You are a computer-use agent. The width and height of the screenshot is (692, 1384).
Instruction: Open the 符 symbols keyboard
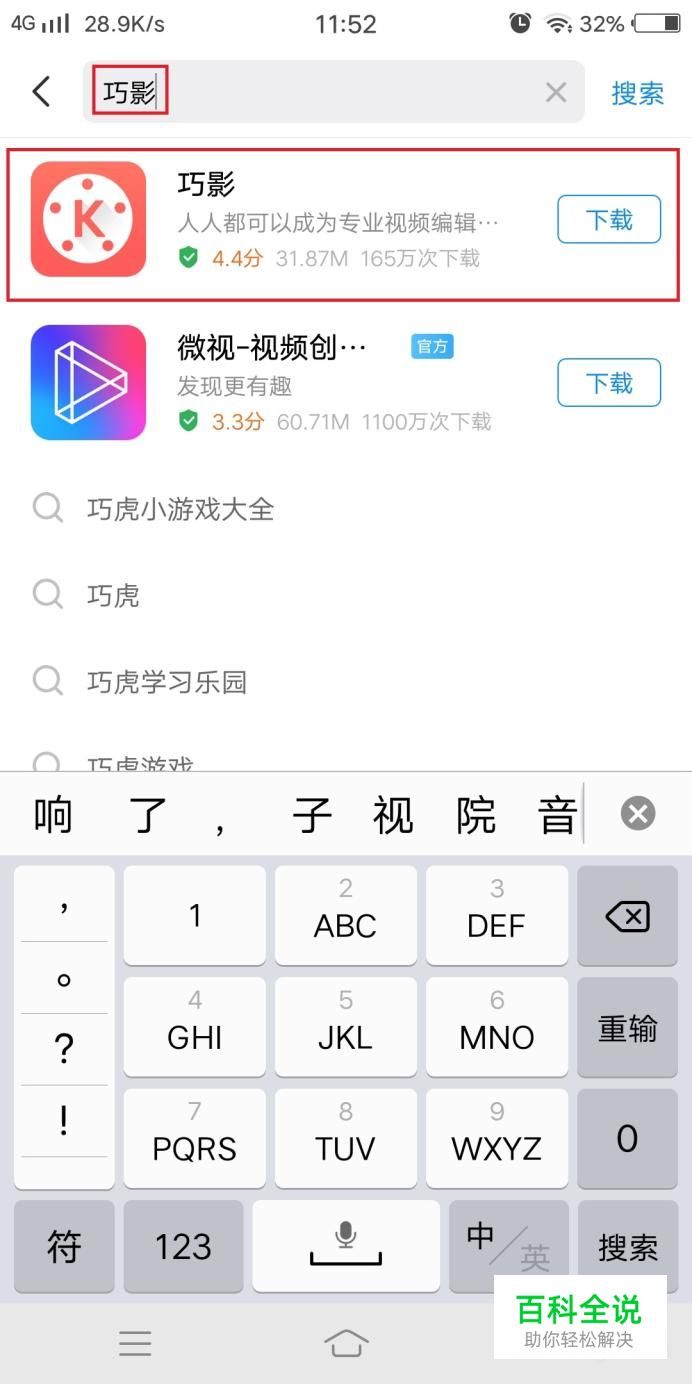point(64,1246)
